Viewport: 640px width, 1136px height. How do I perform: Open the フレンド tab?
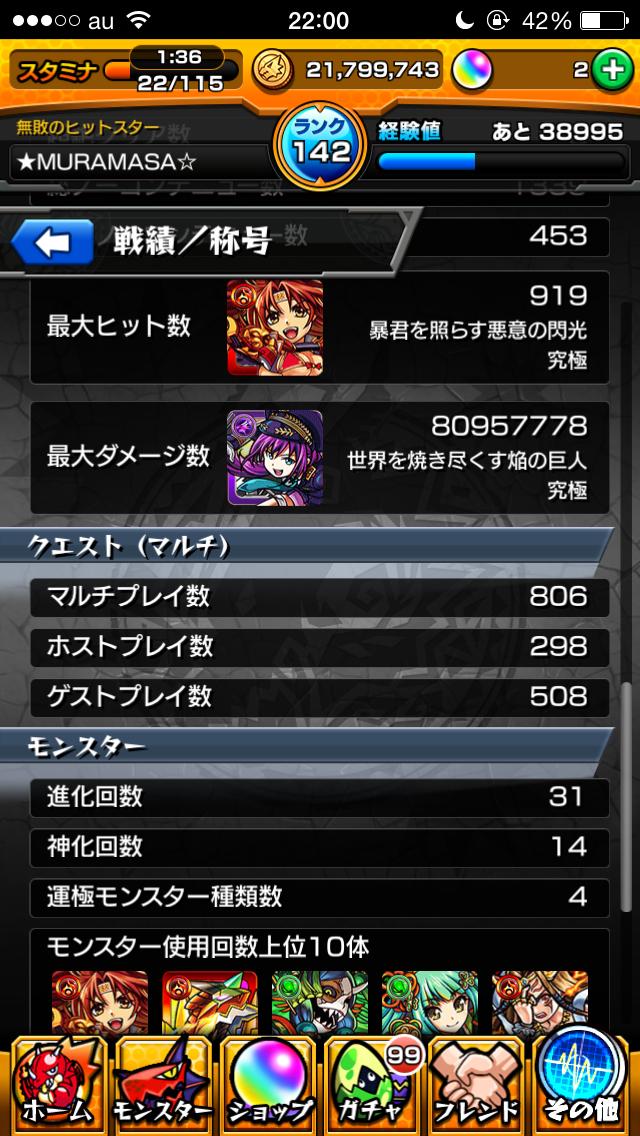click(x=478, y=1084)
